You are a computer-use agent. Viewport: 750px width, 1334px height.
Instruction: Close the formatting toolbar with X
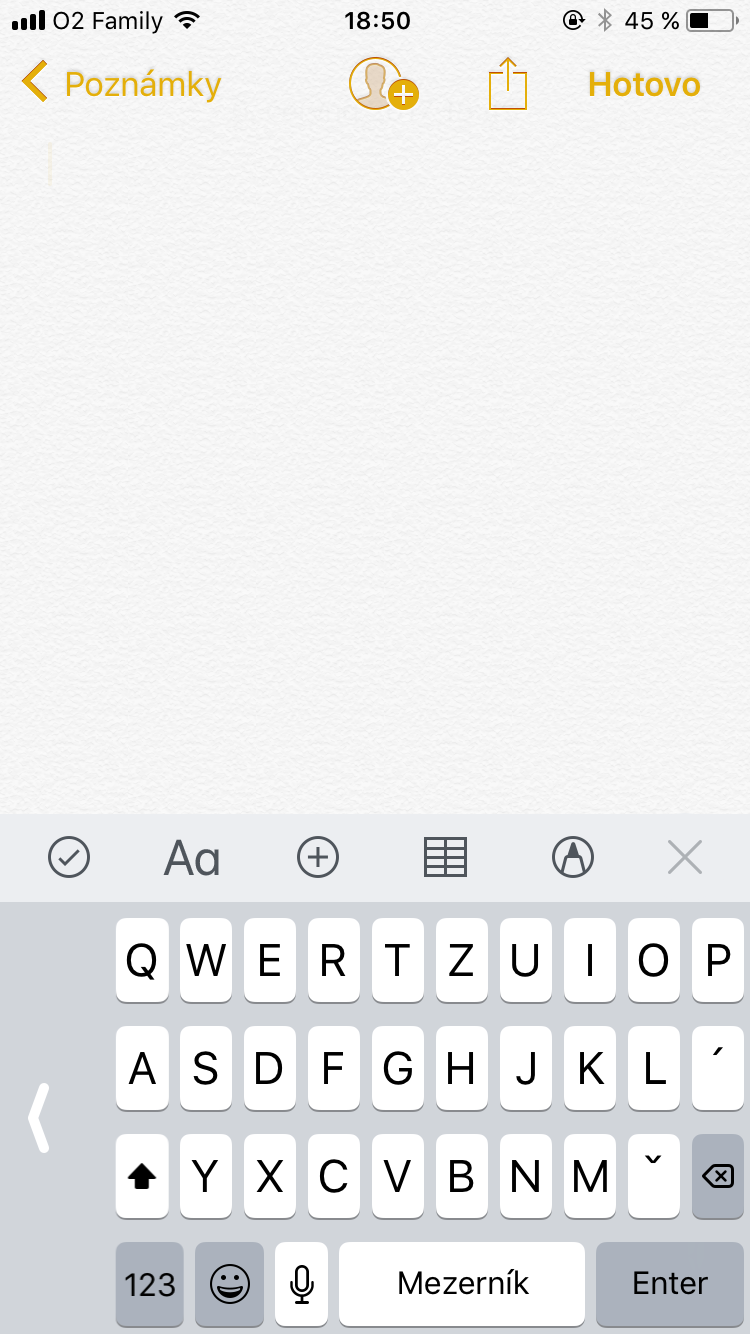(x=685, y=857)
